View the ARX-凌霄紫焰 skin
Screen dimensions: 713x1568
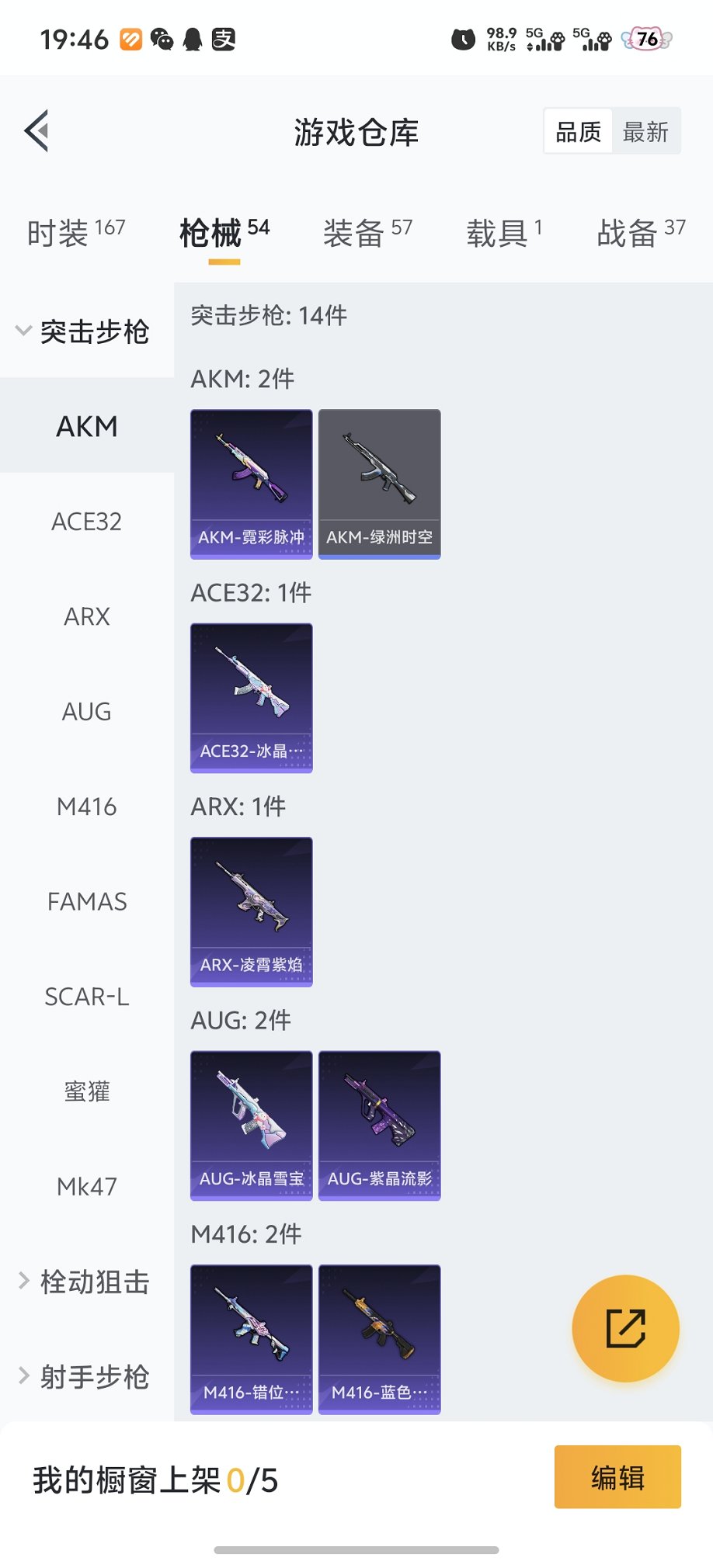pos(251,911)
